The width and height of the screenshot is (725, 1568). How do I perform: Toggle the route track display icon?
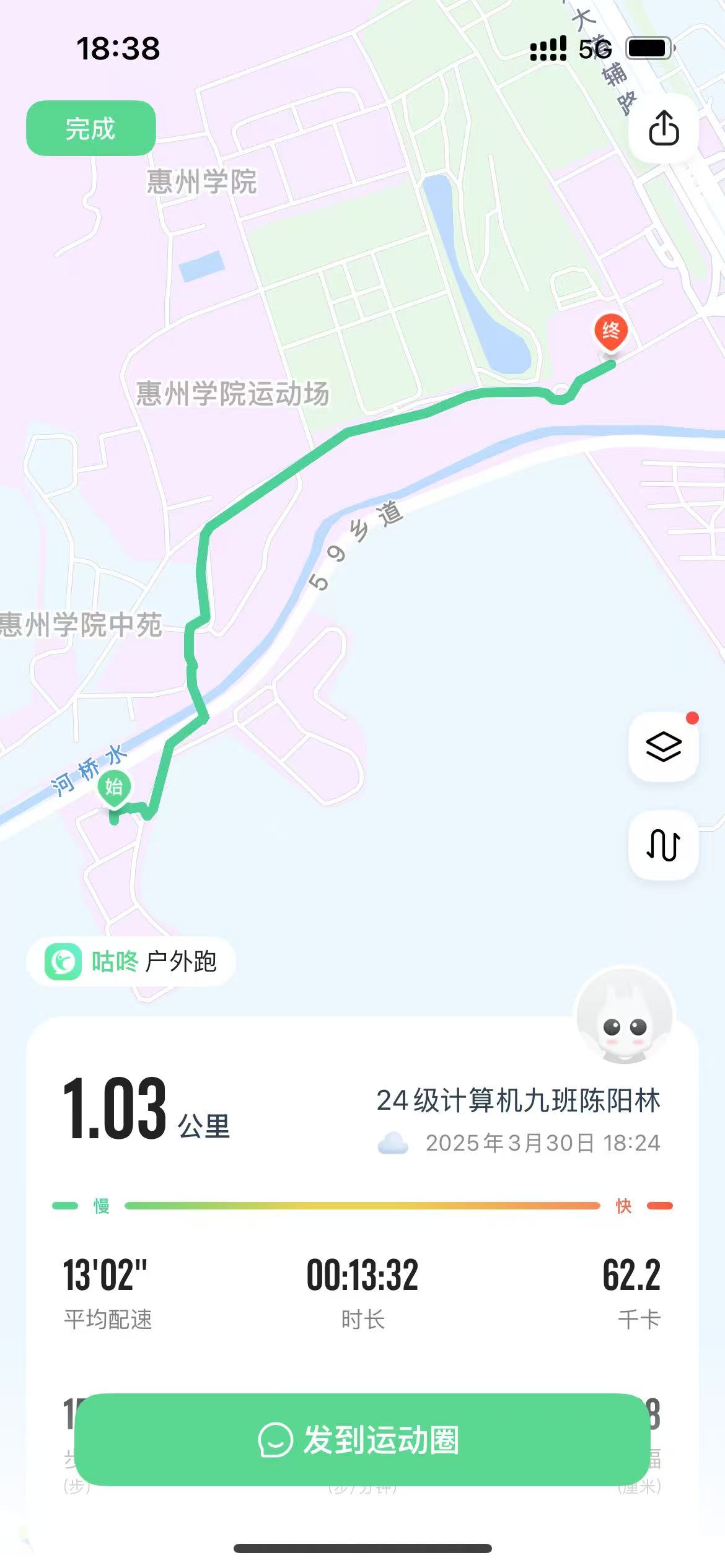(663, 844)
